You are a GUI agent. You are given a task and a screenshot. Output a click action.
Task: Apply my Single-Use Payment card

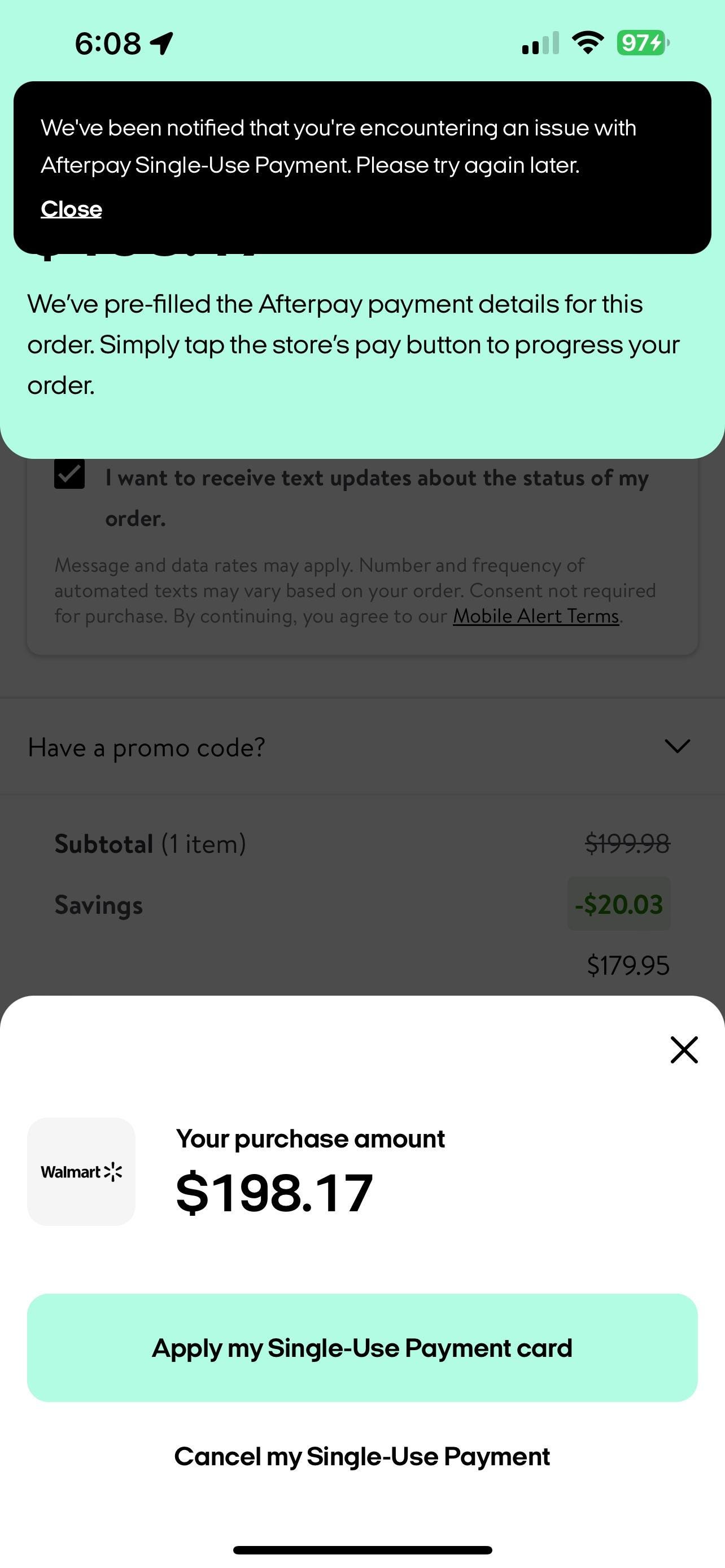362,1348
